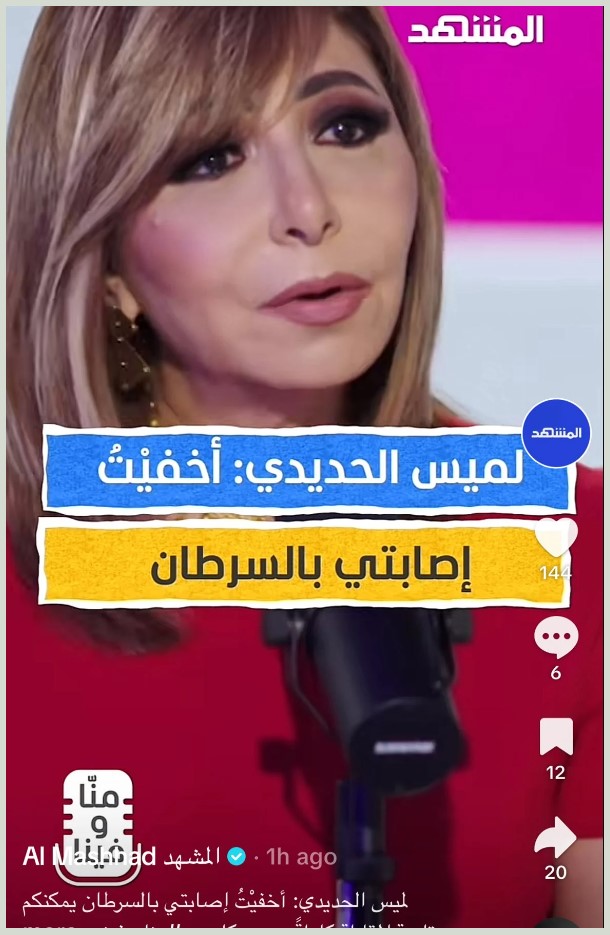Share this video using the arrow icon
This screenshot has height=935, width=610.
556,837
